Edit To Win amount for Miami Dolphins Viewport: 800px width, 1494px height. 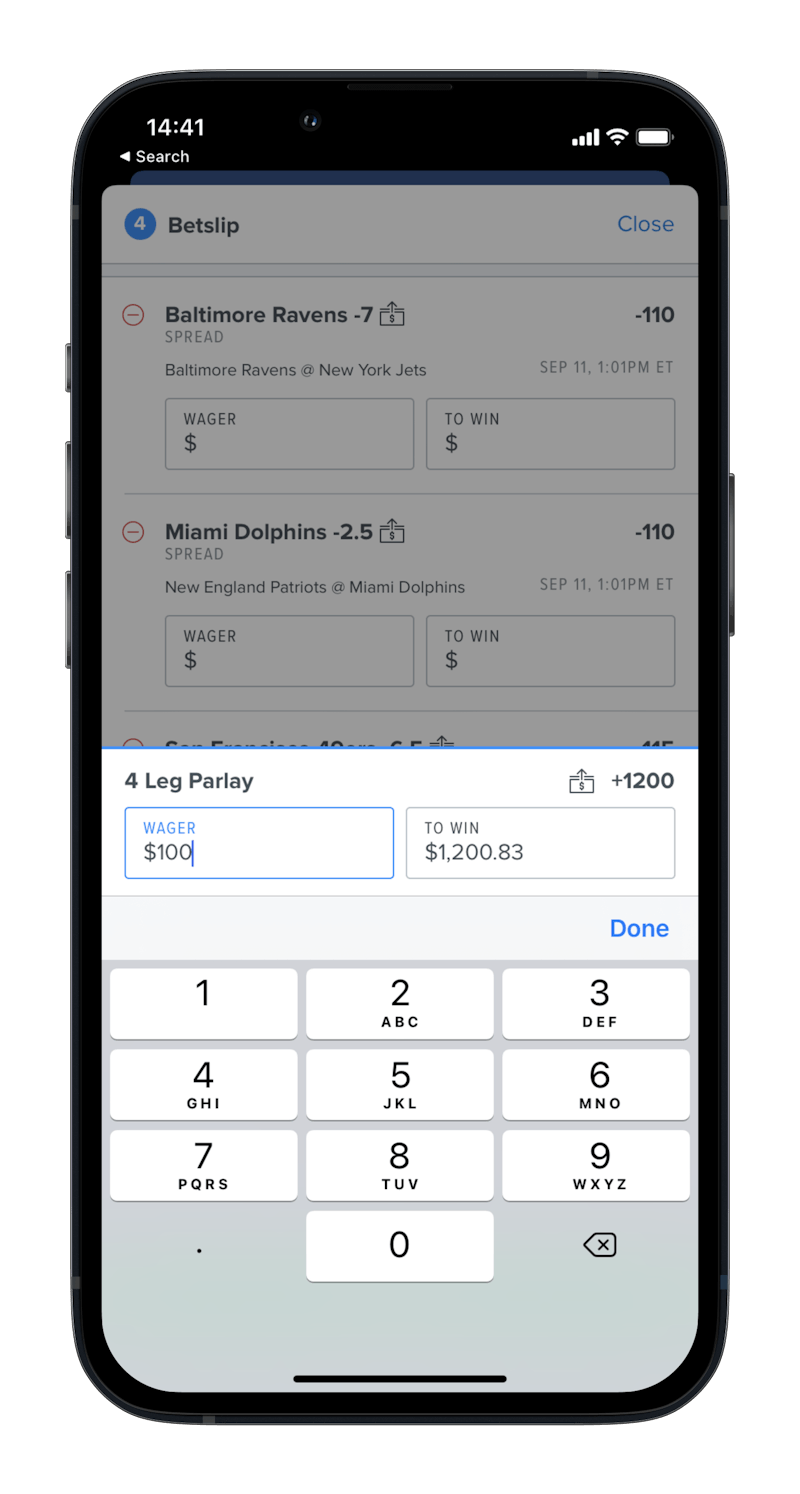pyautogui.click(x=550, y=650)
